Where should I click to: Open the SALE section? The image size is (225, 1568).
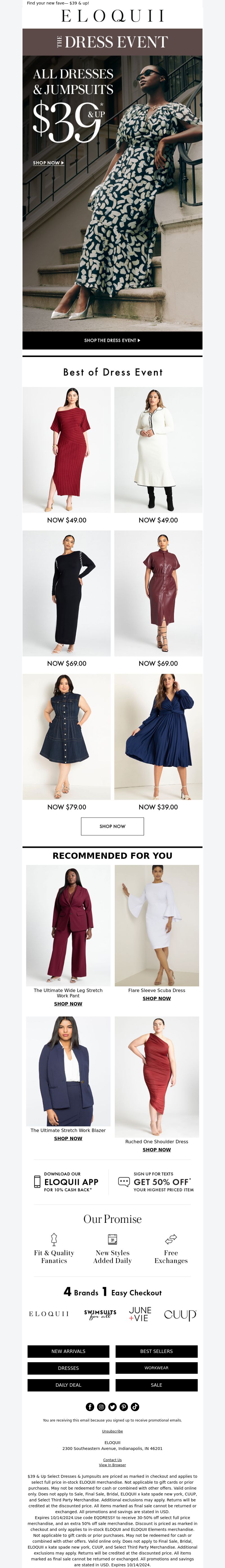pyautogui.click(x=156, y=1385)
